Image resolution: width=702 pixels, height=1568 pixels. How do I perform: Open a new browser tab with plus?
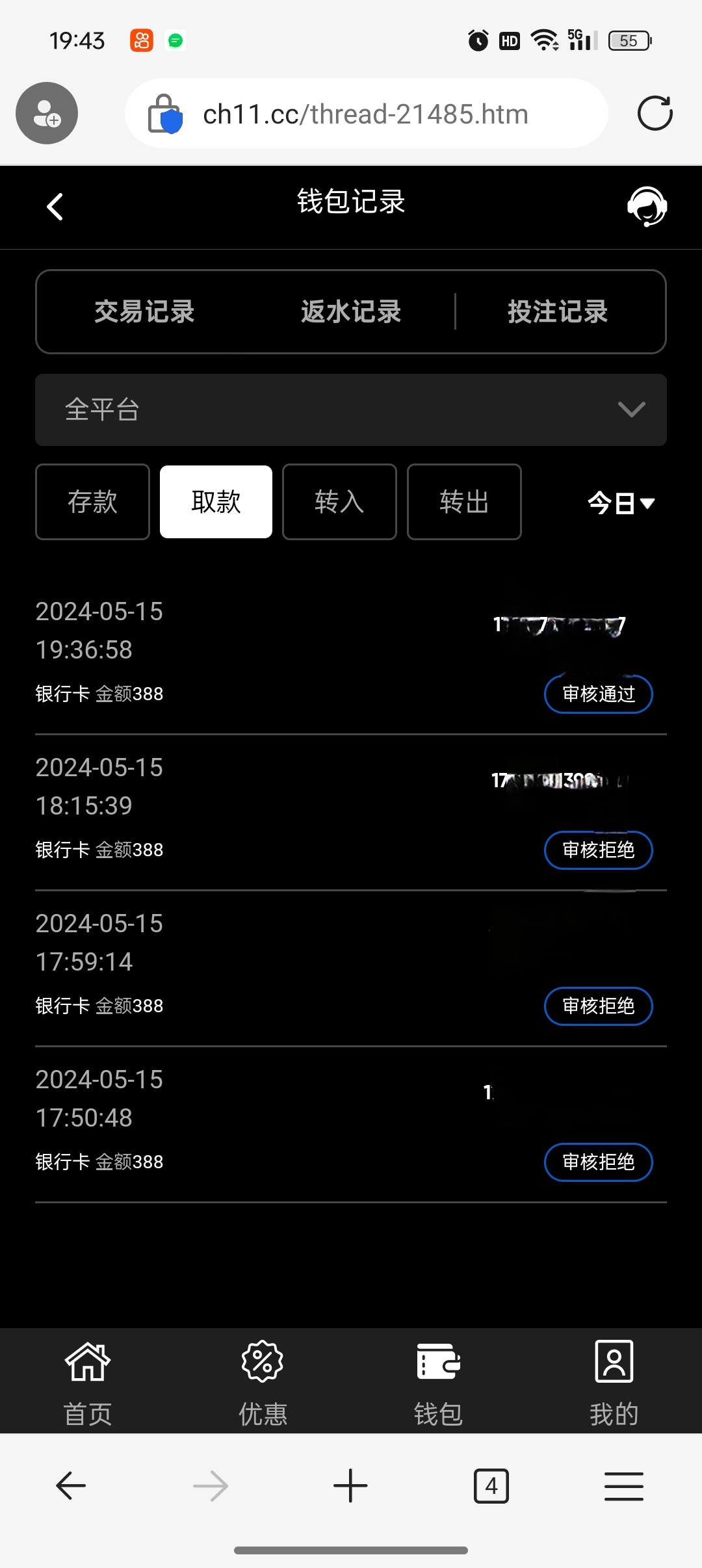click(x=350, y=1486)
